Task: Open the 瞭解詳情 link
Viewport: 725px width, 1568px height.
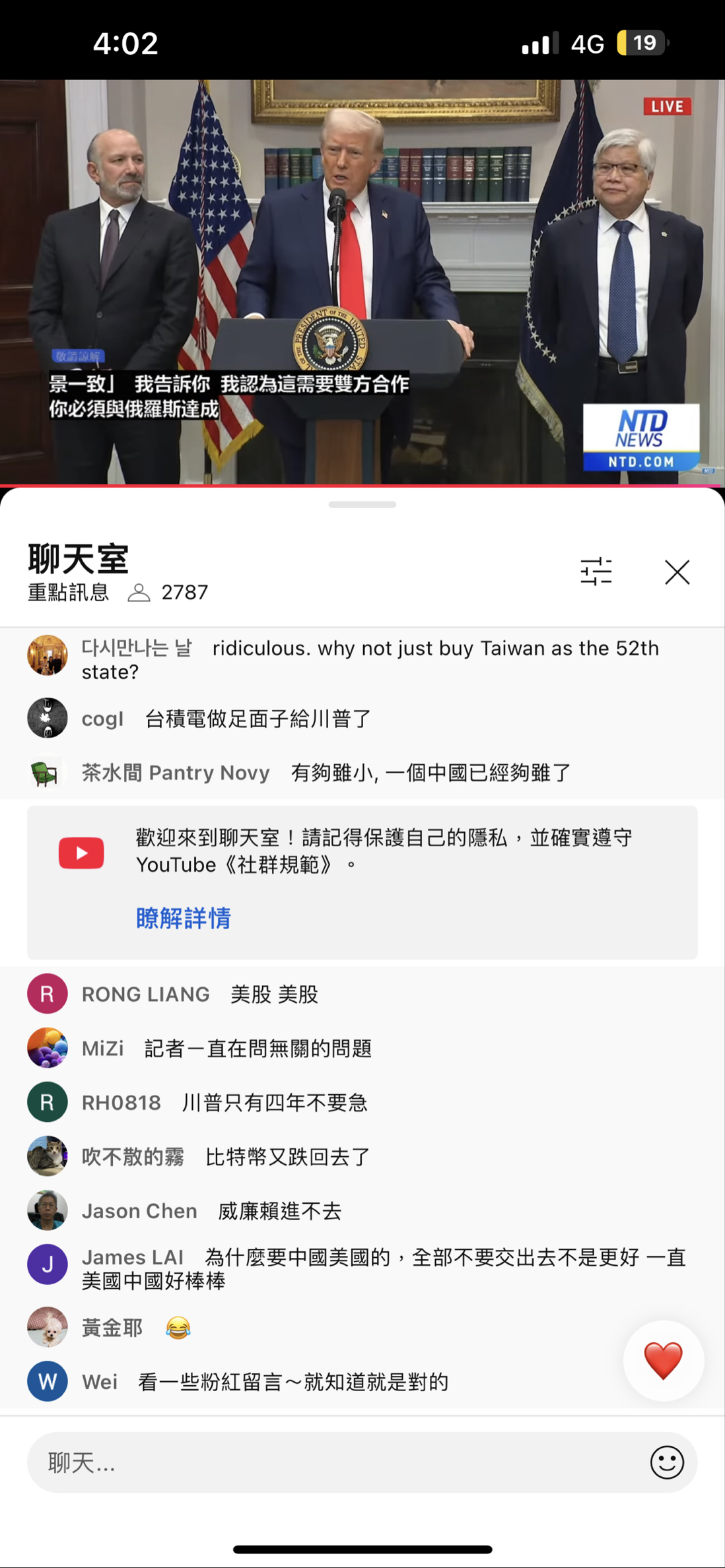Action: tap(183, 918)
